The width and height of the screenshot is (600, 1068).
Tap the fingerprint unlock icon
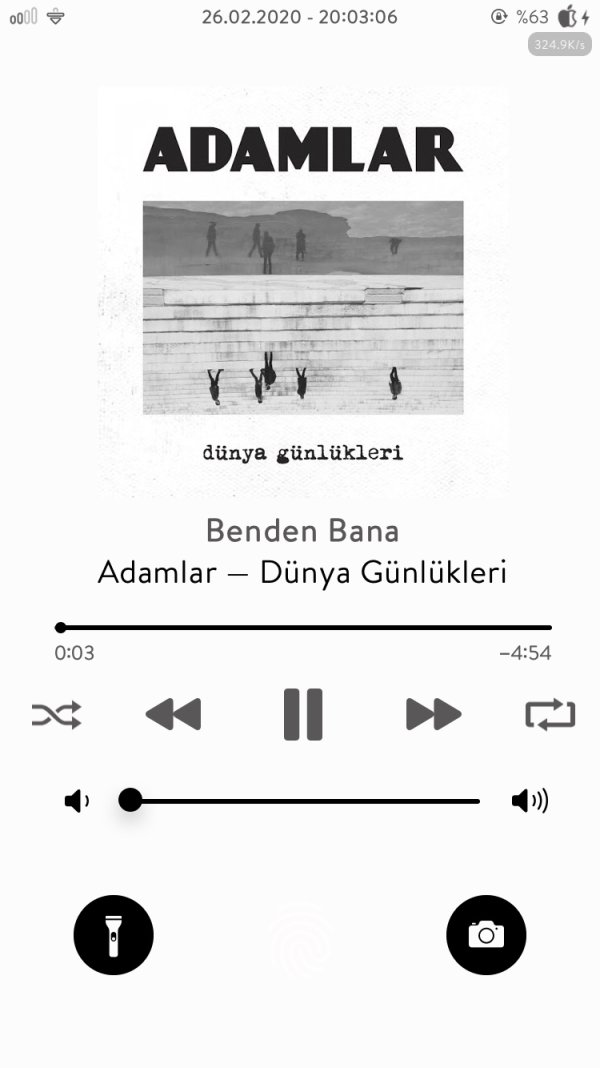(300, 940)
